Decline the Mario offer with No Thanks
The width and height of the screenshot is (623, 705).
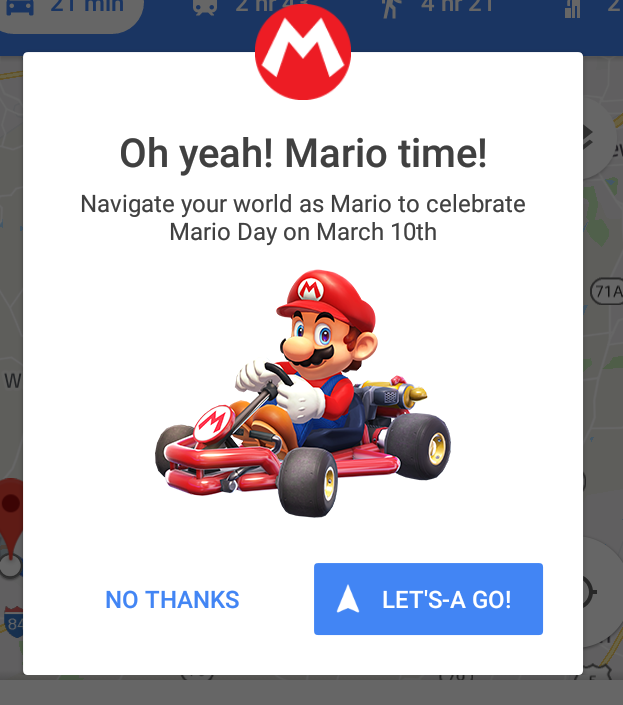click(172, 599)
